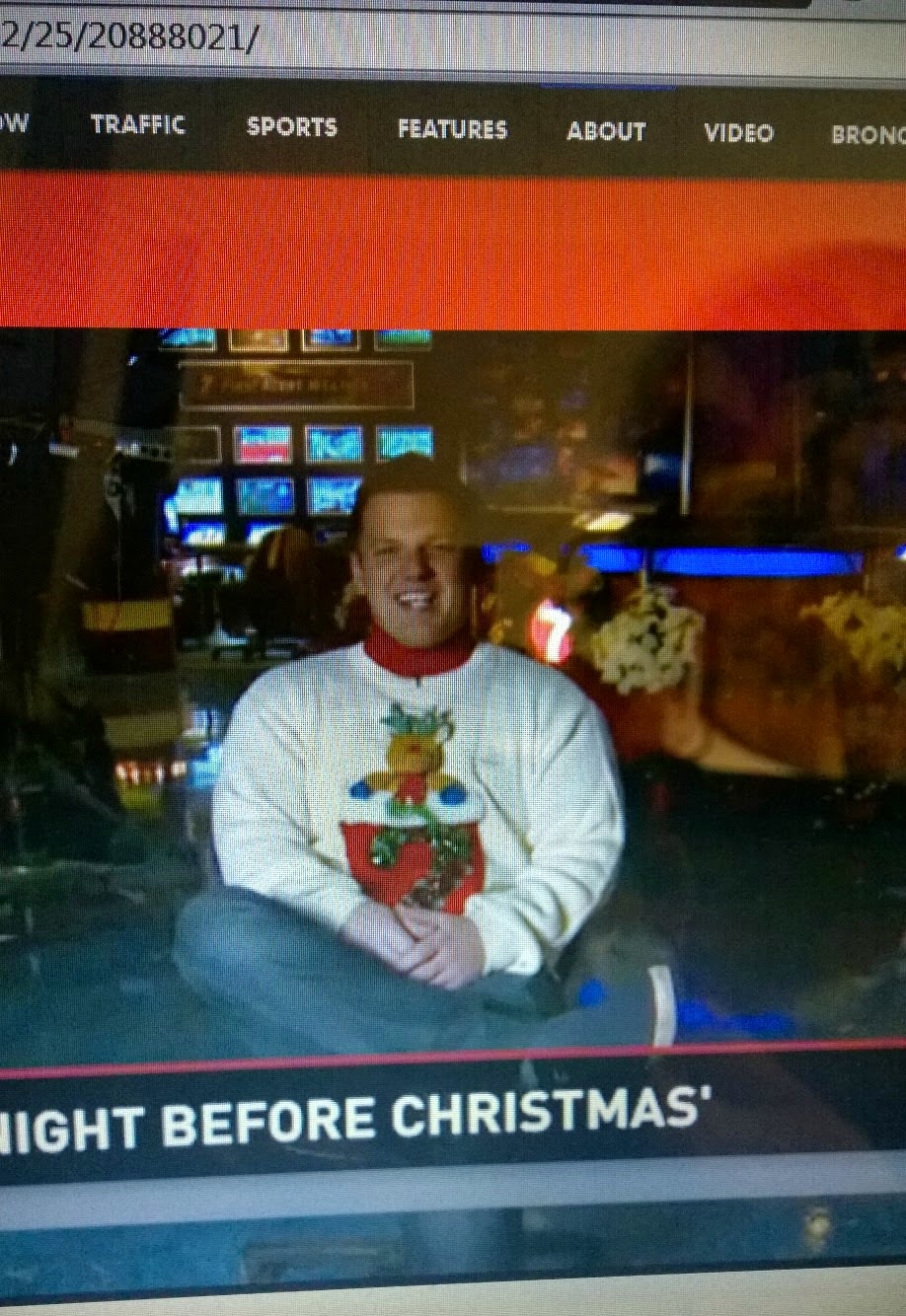Select the About nav item
This screenshot has height=1316, width=906.
click(606, 131)
